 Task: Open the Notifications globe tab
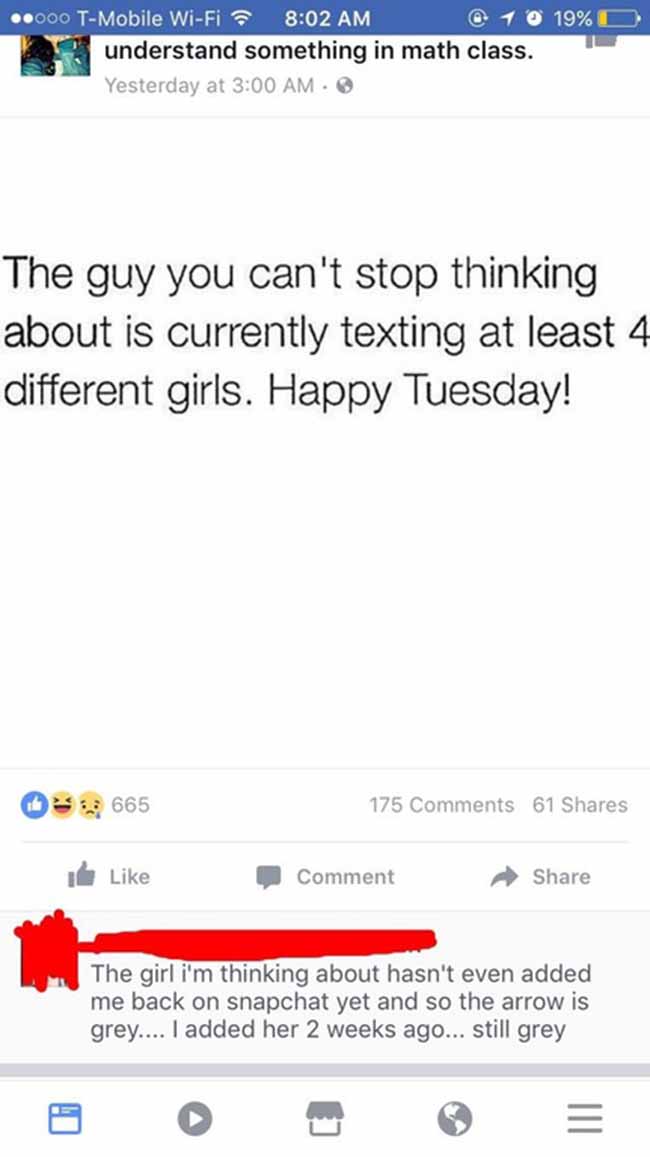pyautogui.click(x=455, y=1118)
